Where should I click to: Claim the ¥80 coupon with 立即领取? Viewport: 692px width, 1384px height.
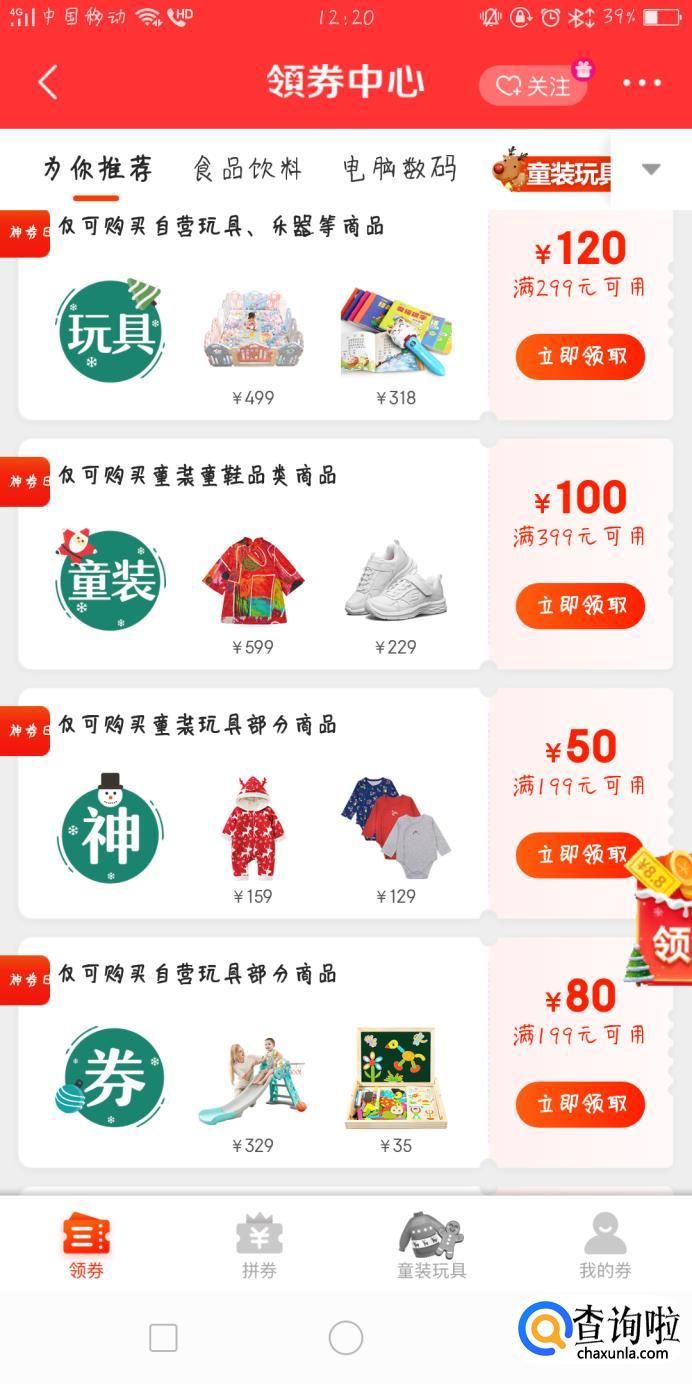click(x=580, y=1104)
